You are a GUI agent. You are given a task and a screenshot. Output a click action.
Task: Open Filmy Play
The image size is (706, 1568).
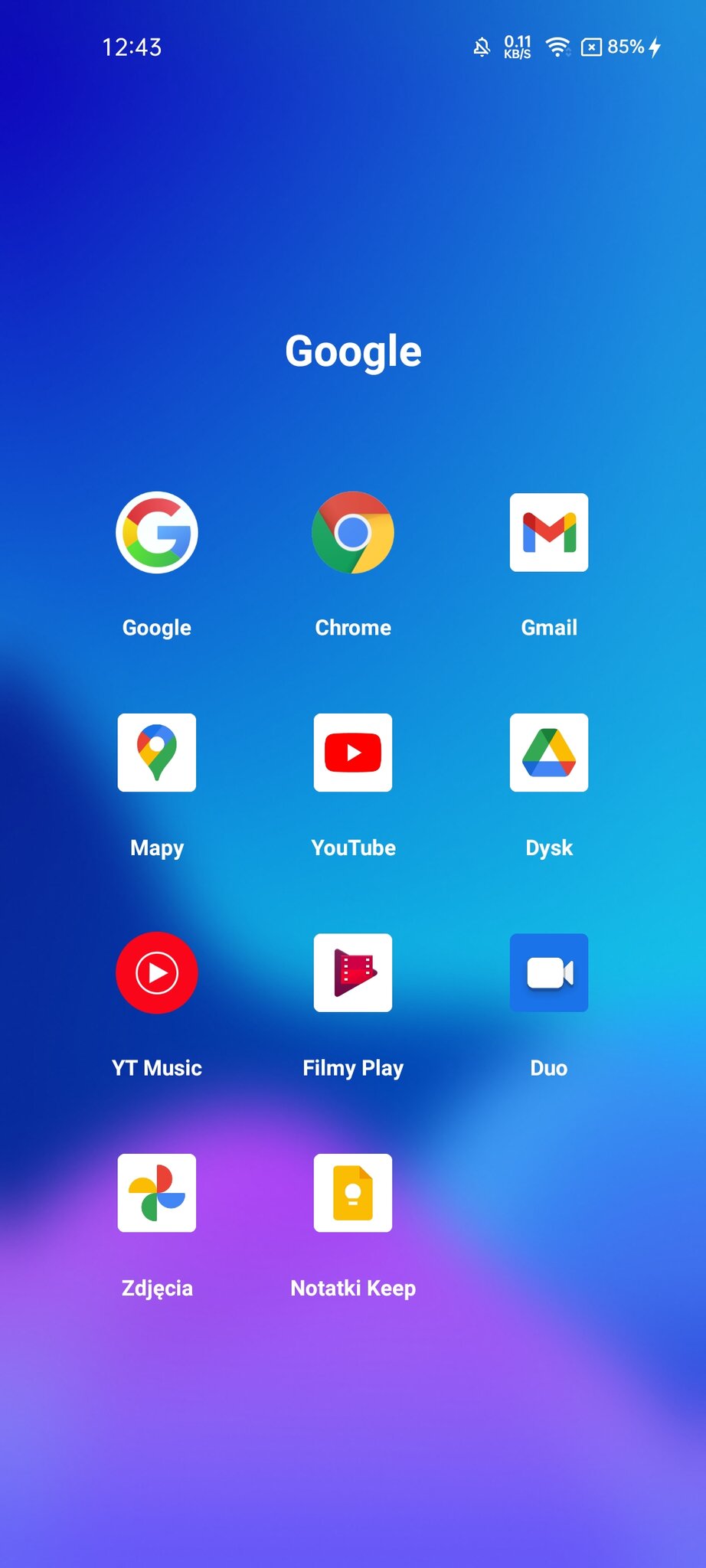pos(353,972)
